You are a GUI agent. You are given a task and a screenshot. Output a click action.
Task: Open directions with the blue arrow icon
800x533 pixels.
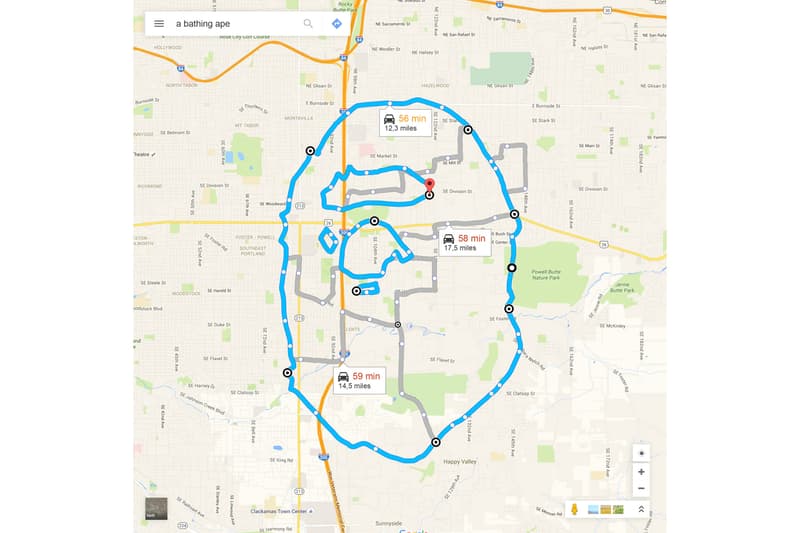tap(337, 23)
